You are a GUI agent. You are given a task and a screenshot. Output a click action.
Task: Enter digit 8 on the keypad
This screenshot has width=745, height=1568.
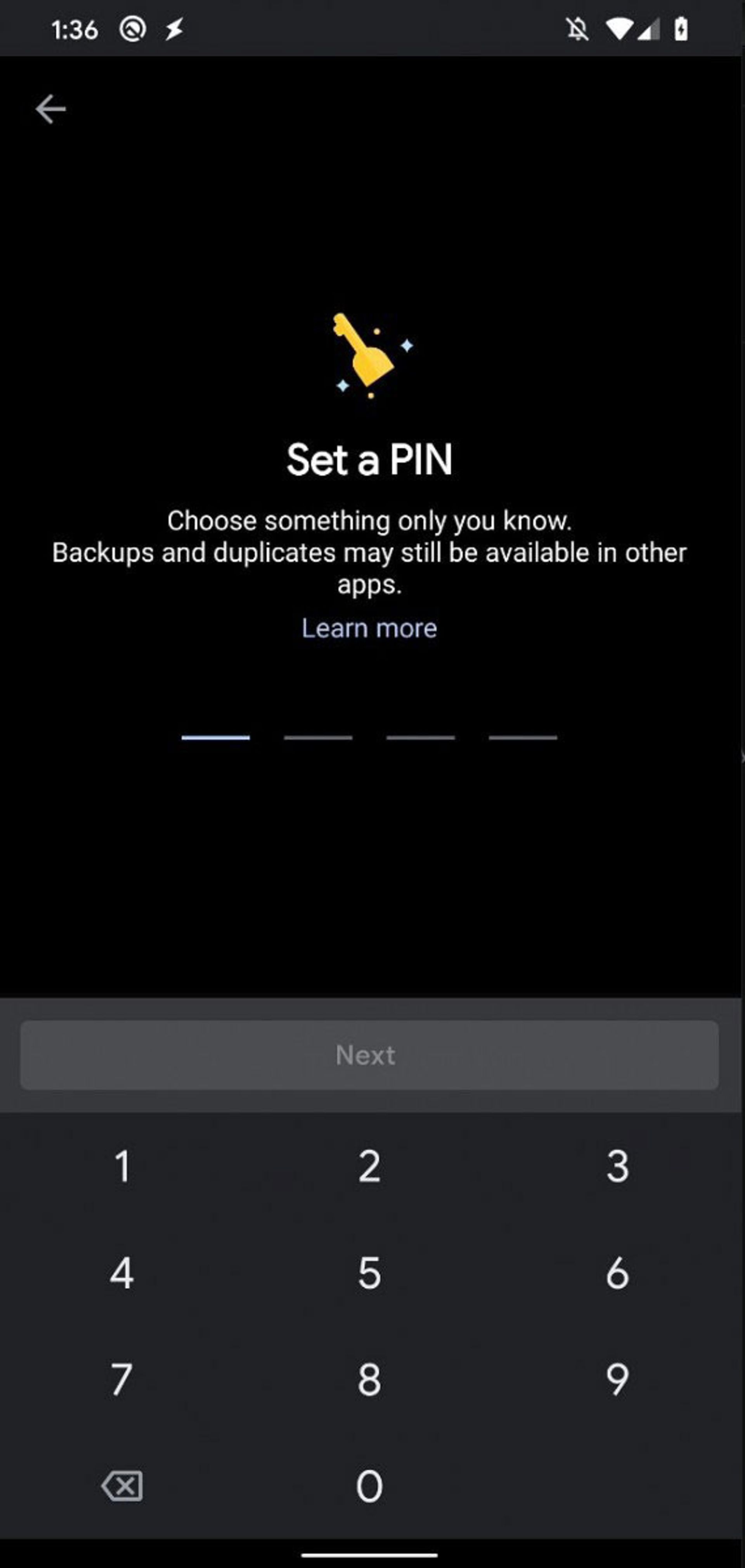click(369, 1379)
